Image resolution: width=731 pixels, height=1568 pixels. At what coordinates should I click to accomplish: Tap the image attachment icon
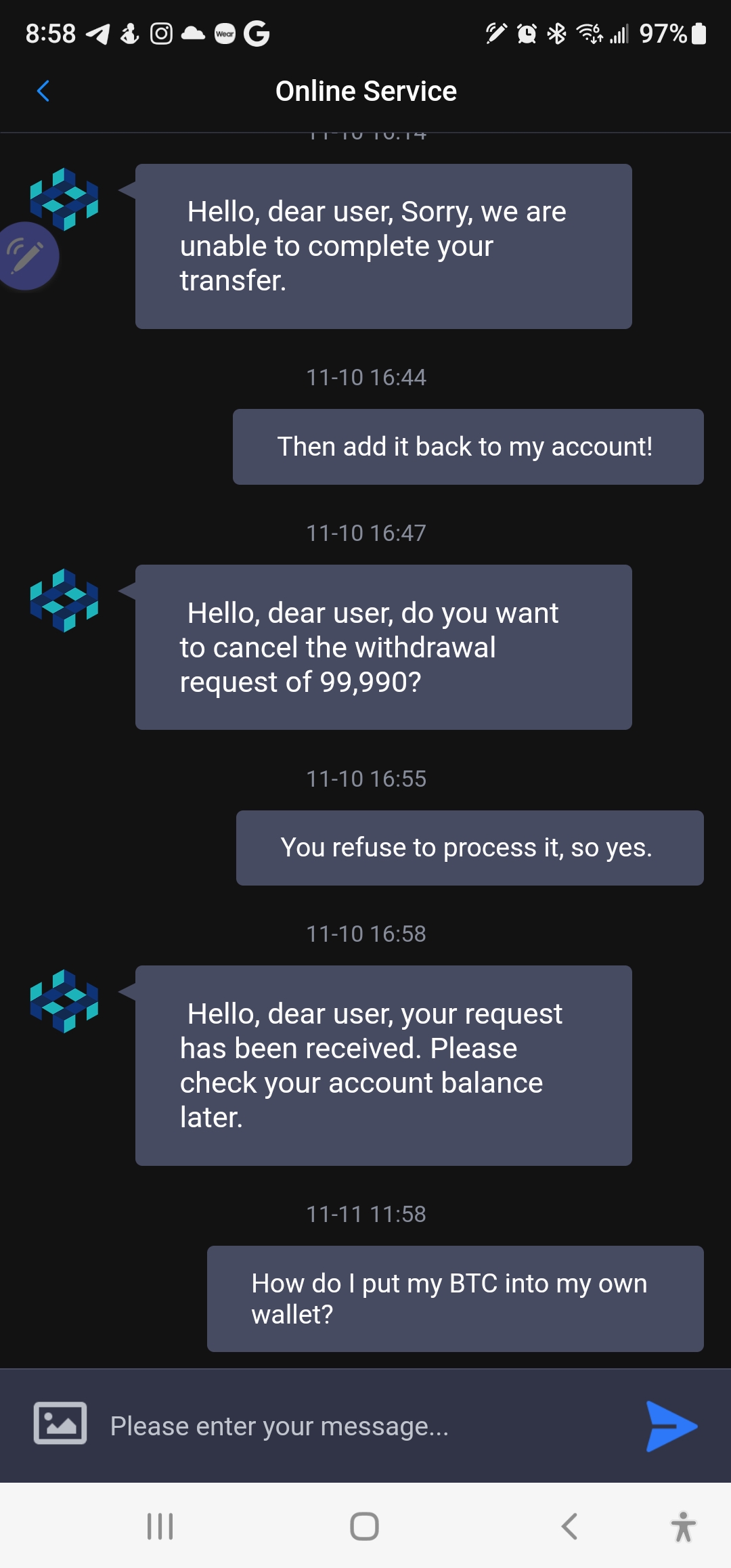60,1423
